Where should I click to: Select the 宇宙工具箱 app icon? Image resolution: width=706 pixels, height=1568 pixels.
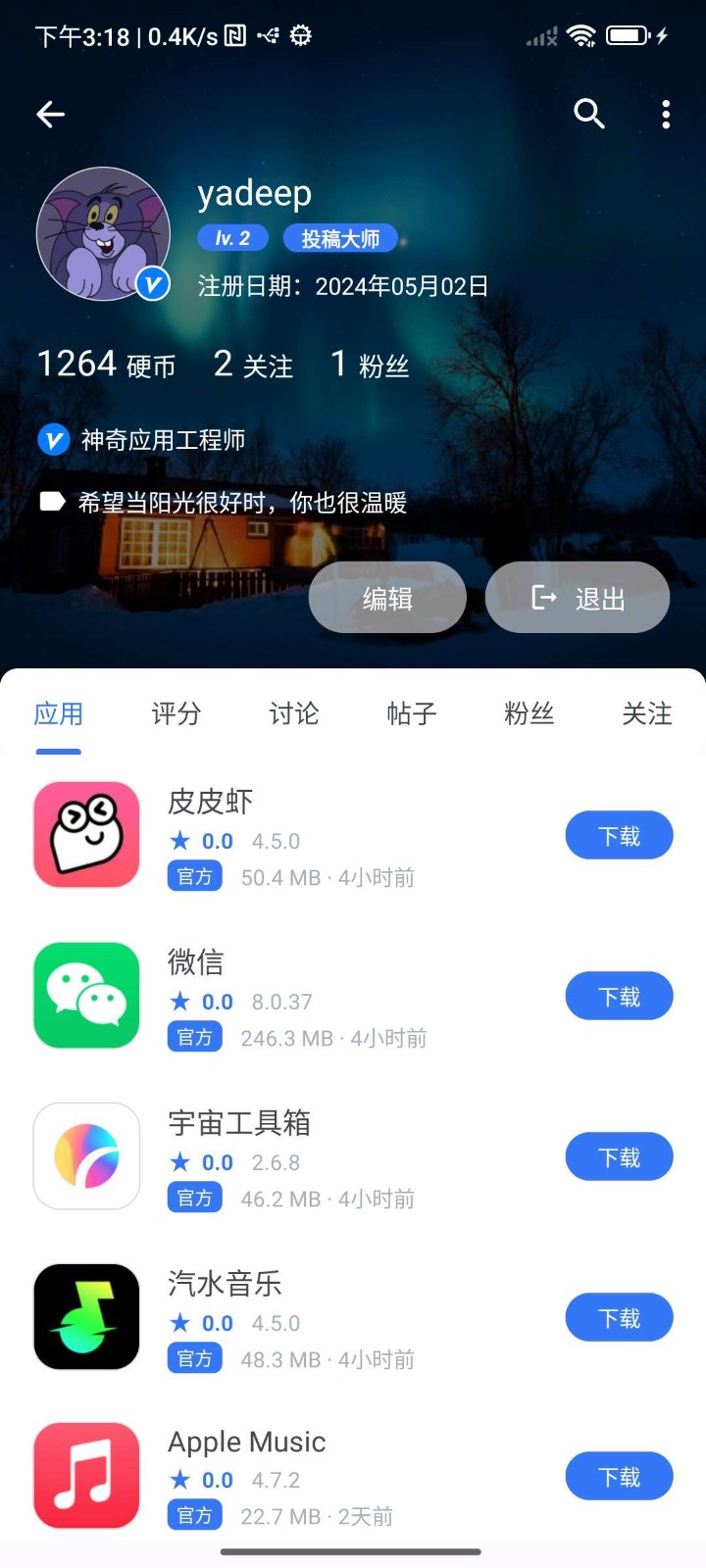(86, 1156)
